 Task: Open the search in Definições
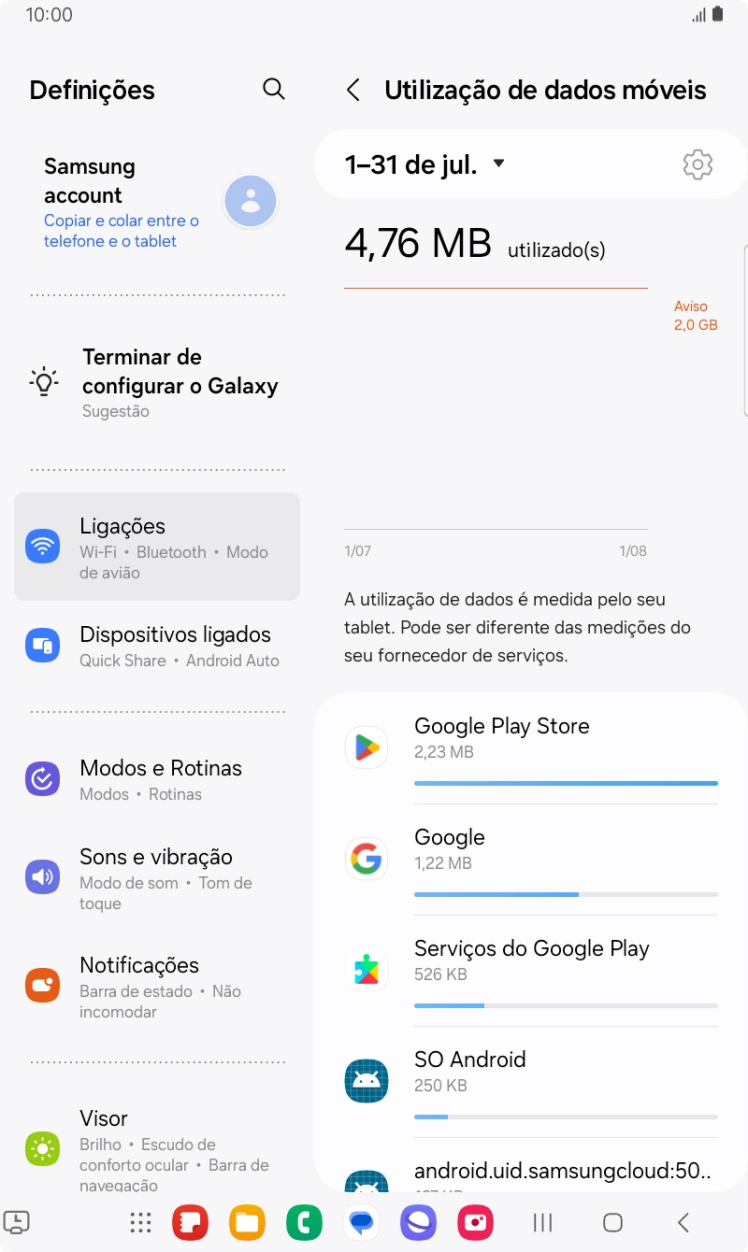(273, 88)
